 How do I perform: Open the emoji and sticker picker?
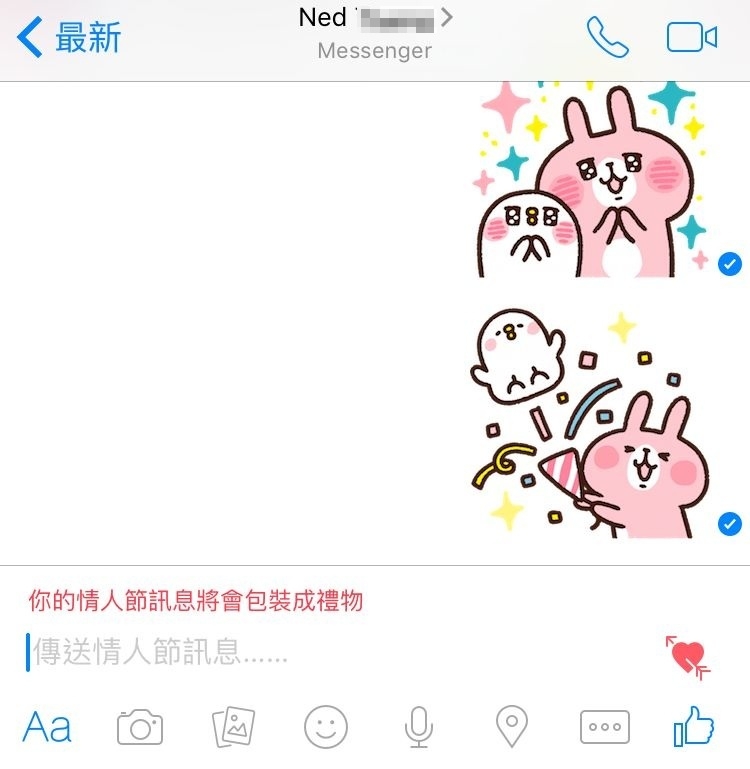click(326, 727)
